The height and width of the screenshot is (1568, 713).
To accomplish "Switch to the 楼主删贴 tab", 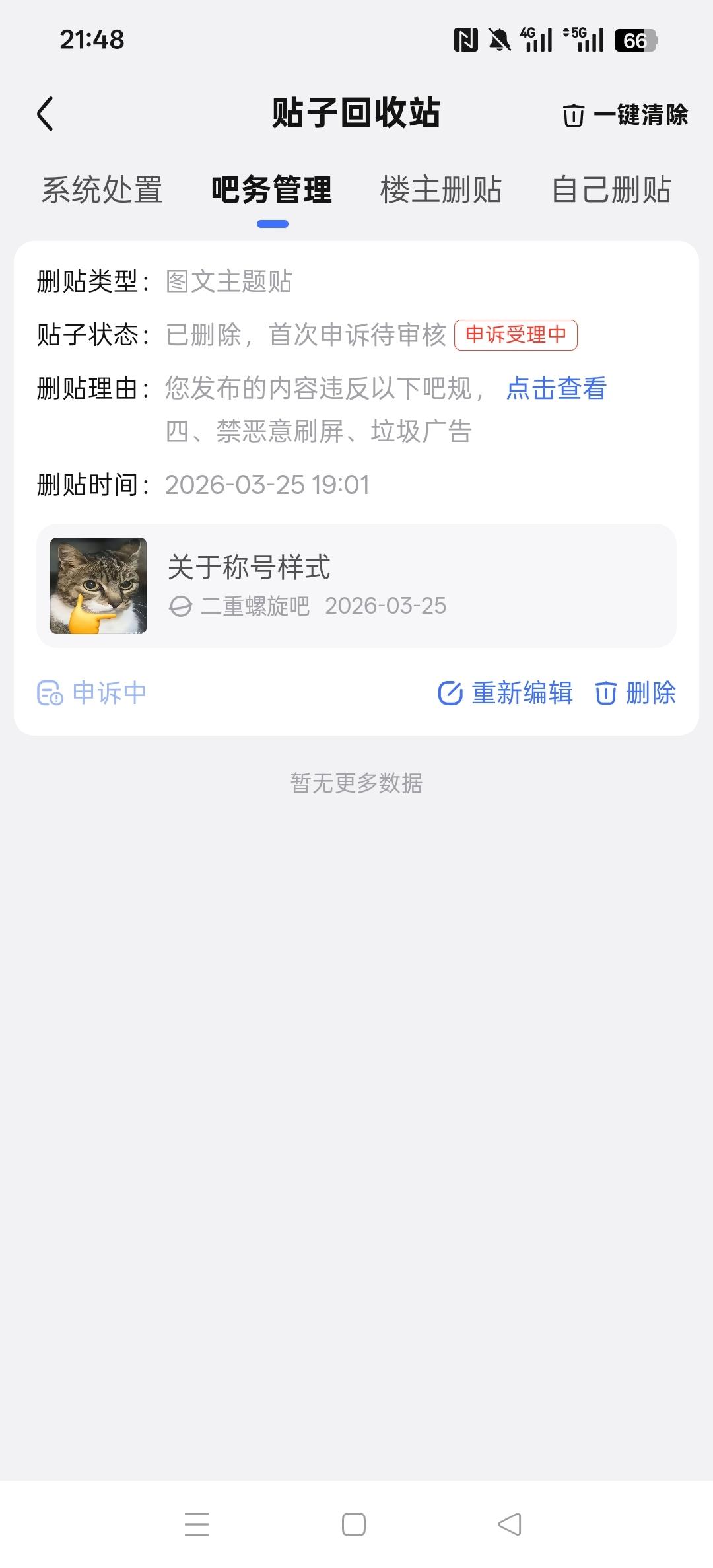I will click(441, 190).
